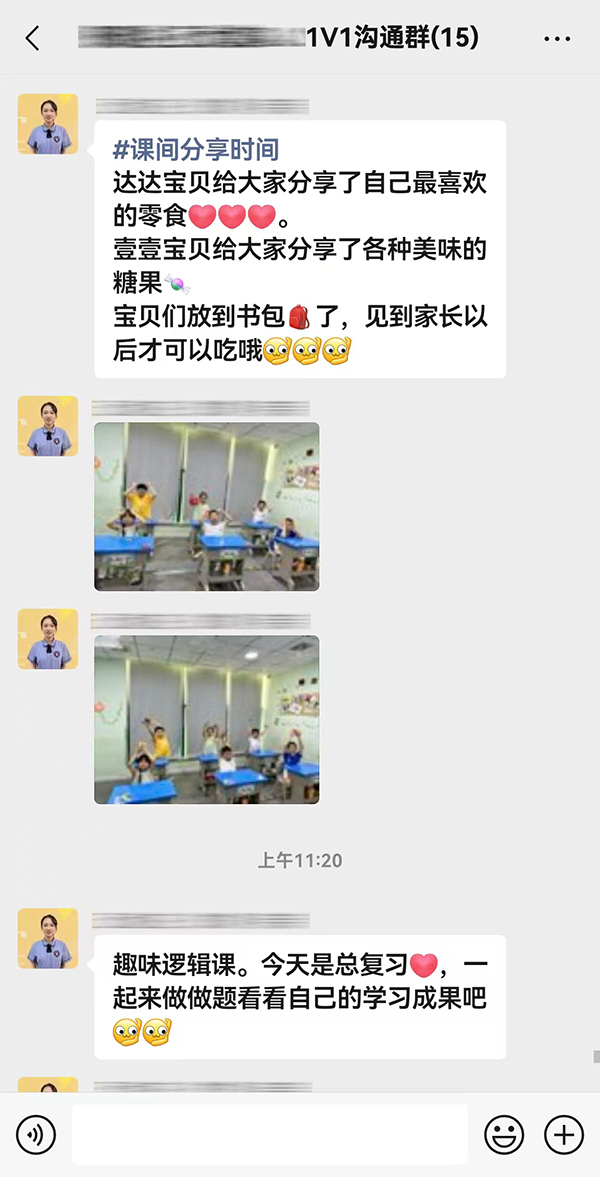Tap the message text input field

point(270,1134)
